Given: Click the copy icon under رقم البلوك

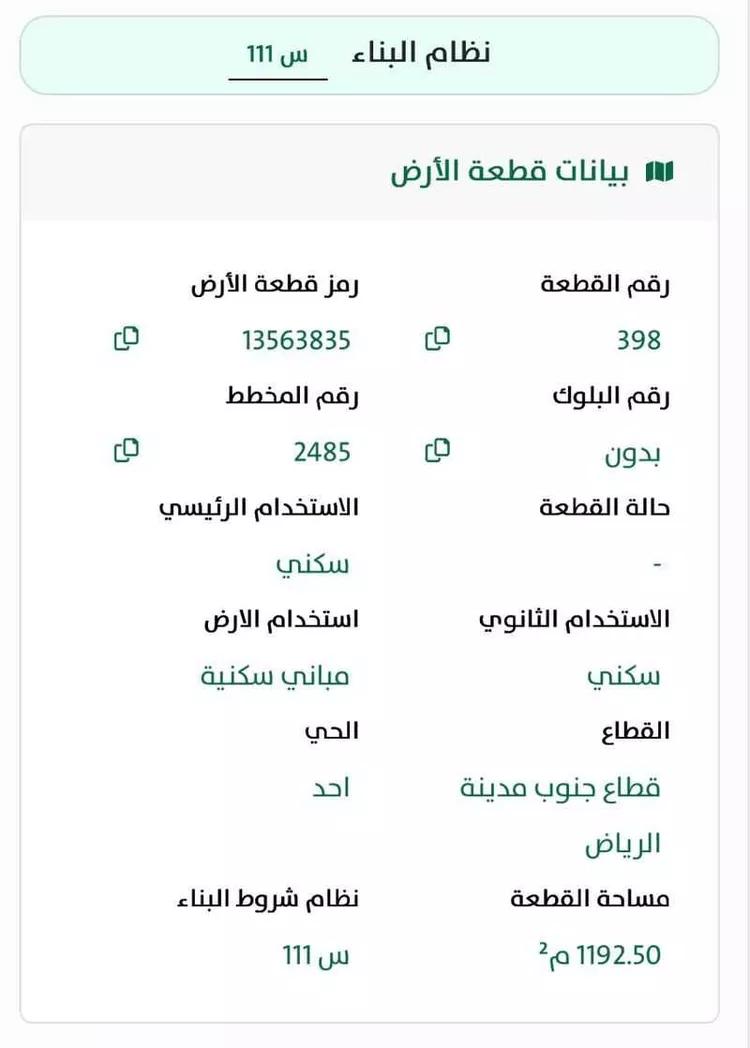Looking at the screenshot, I should [437, 452].
